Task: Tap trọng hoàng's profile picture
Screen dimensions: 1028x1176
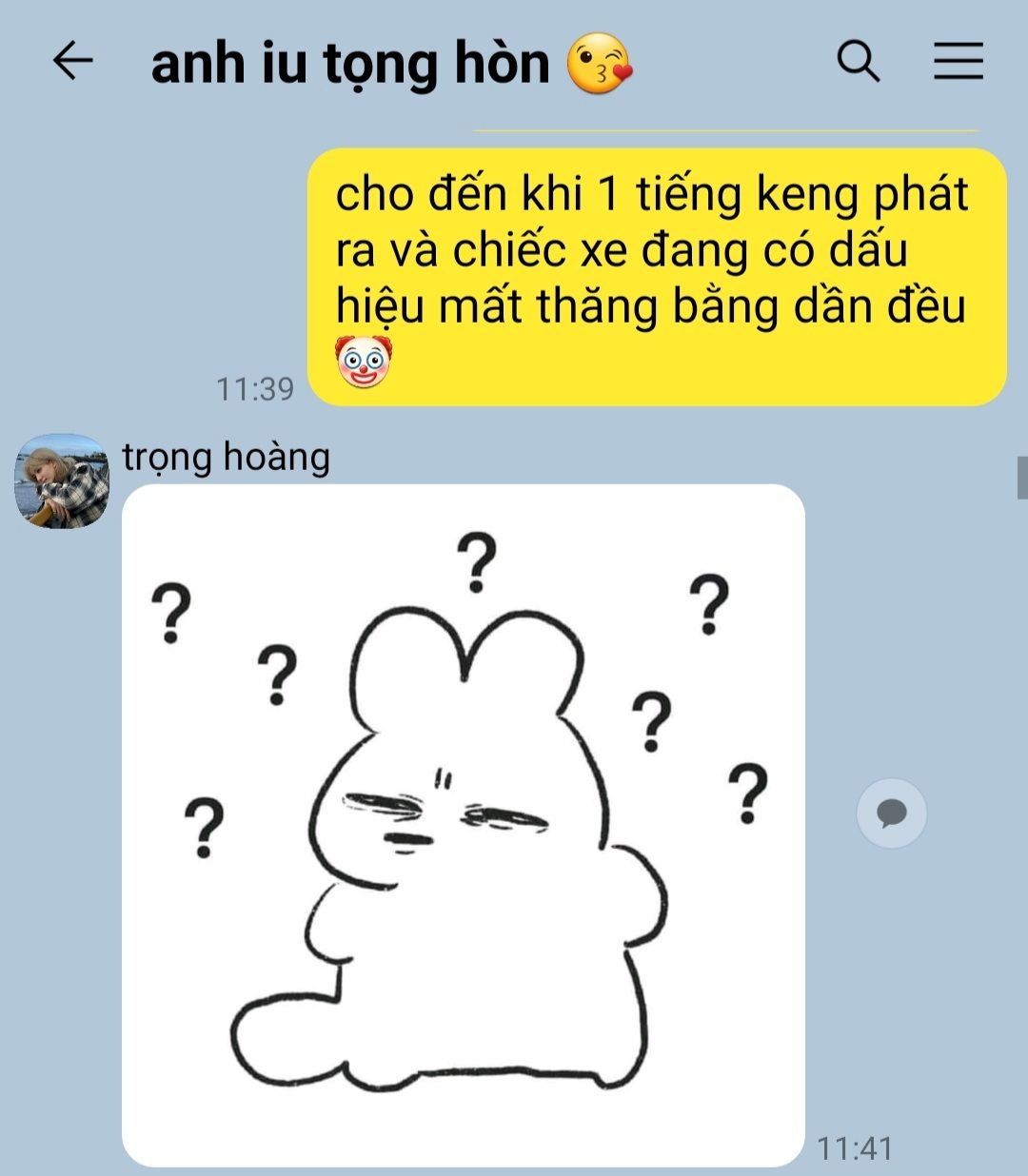Action: tap(62, 480)
